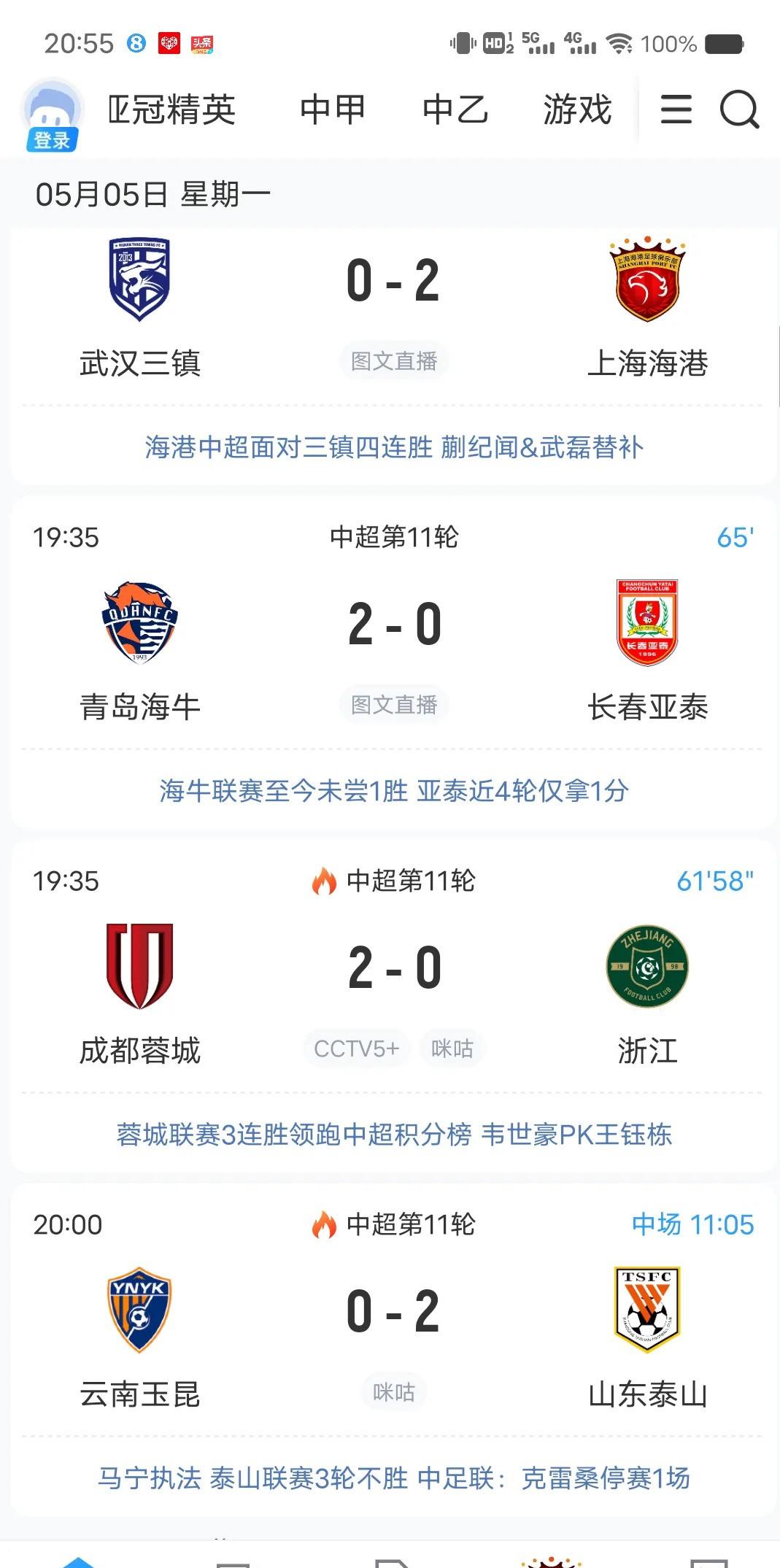
Task: Read the 马宁执法 泰山联赛3轮不胜 link
Action: pyautogui.click(x=394, y=1478)
